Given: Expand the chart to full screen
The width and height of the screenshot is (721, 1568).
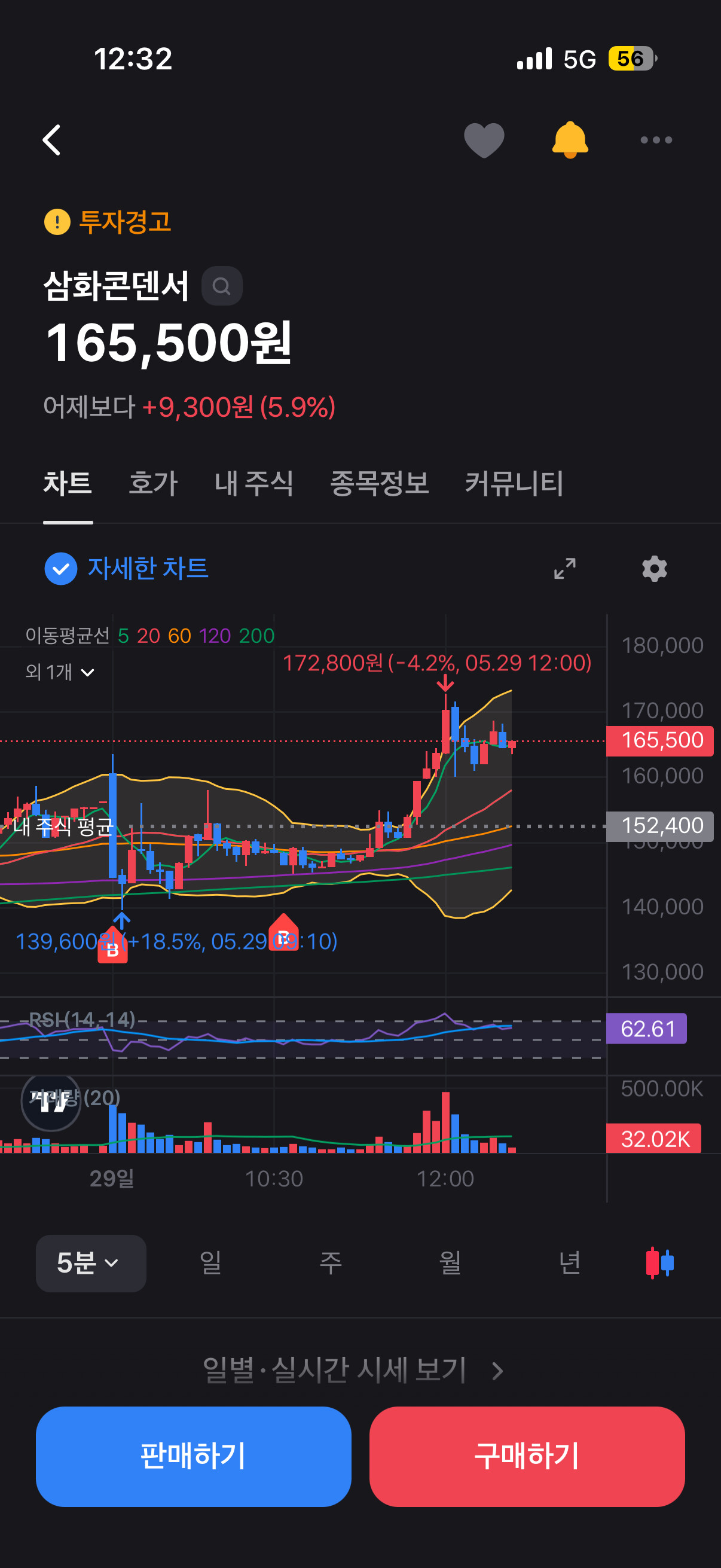Looking at the screenshot, I should 564,569.
